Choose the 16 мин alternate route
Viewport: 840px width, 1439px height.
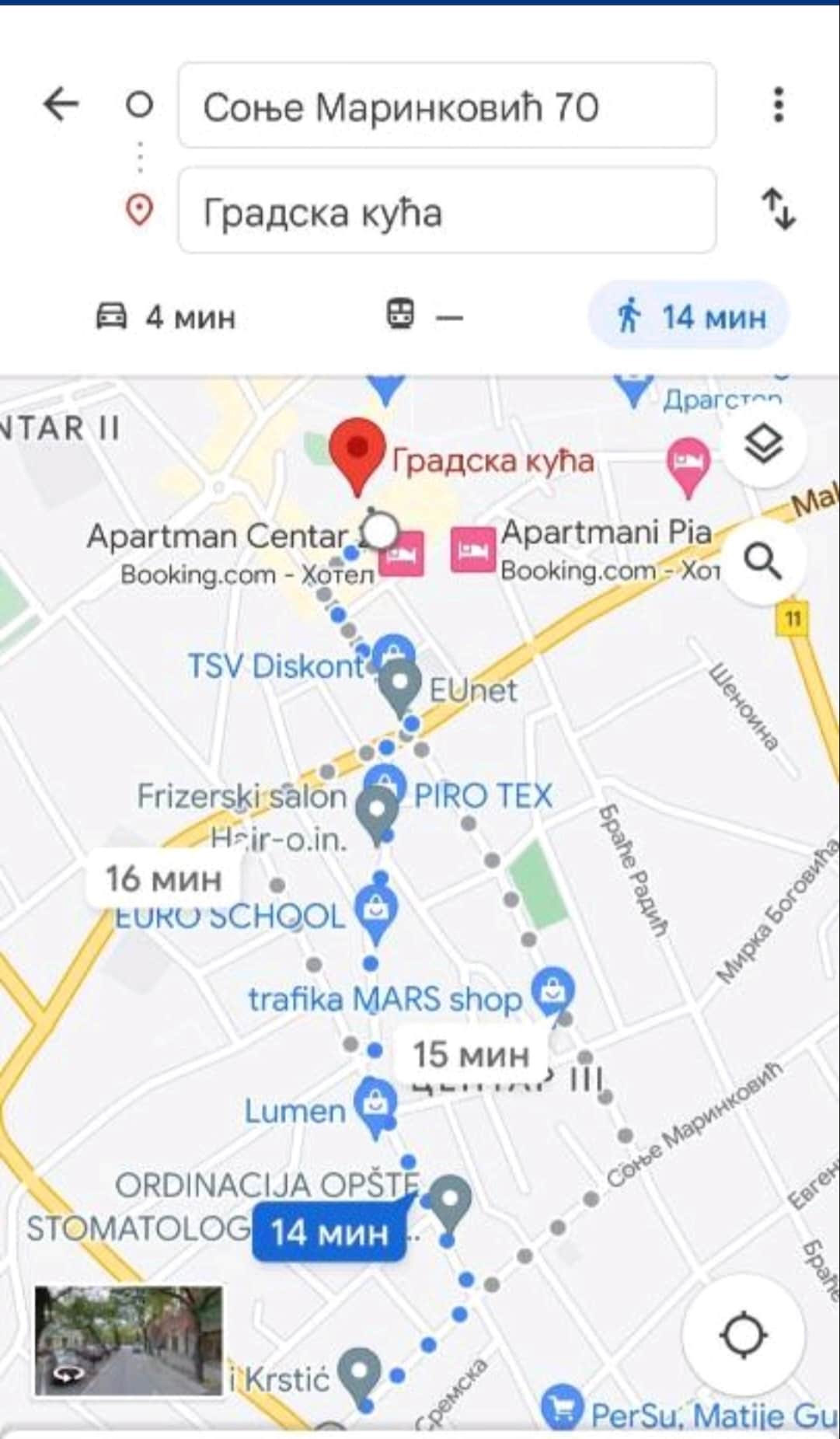tap(163, 878)
